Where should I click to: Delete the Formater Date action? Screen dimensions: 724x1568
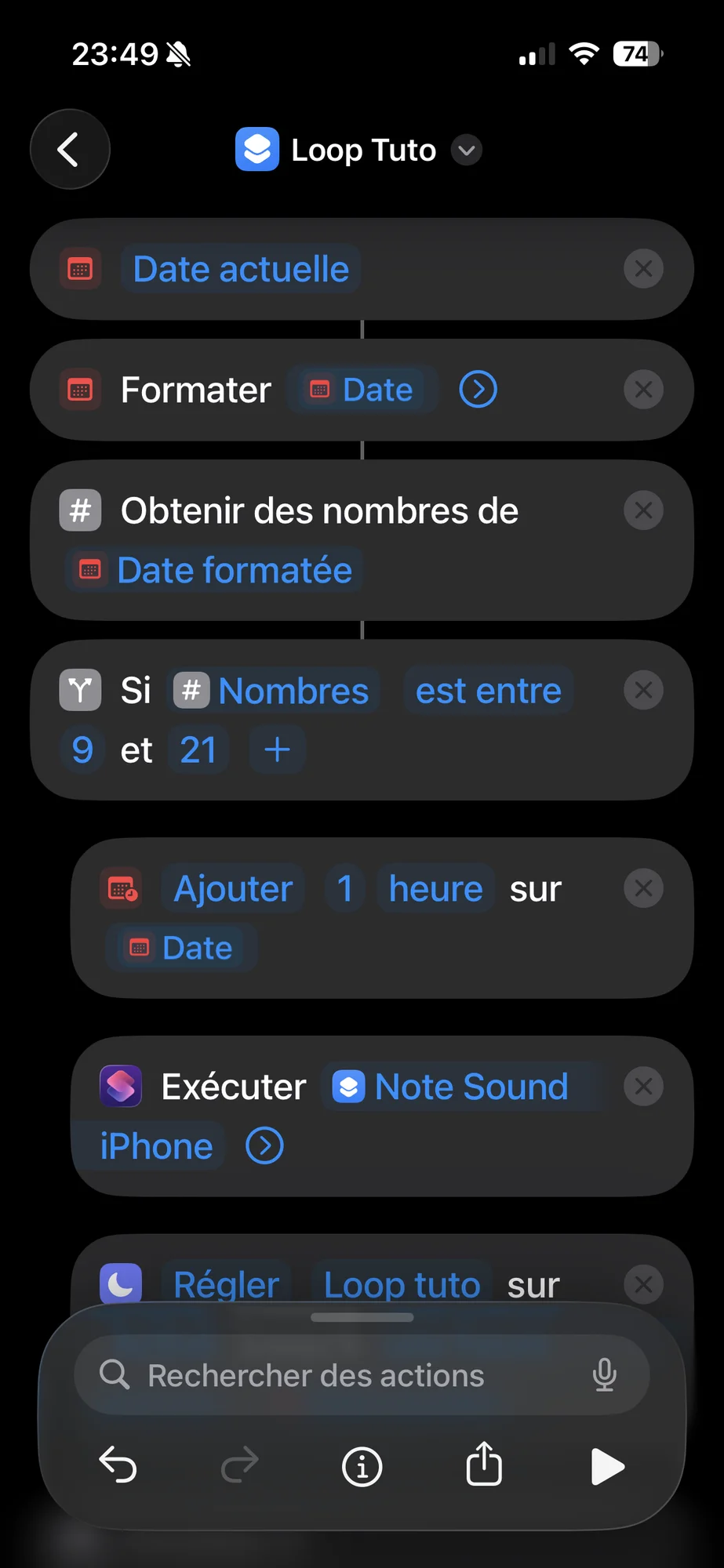pyautogui.click(x=643, y=390)
